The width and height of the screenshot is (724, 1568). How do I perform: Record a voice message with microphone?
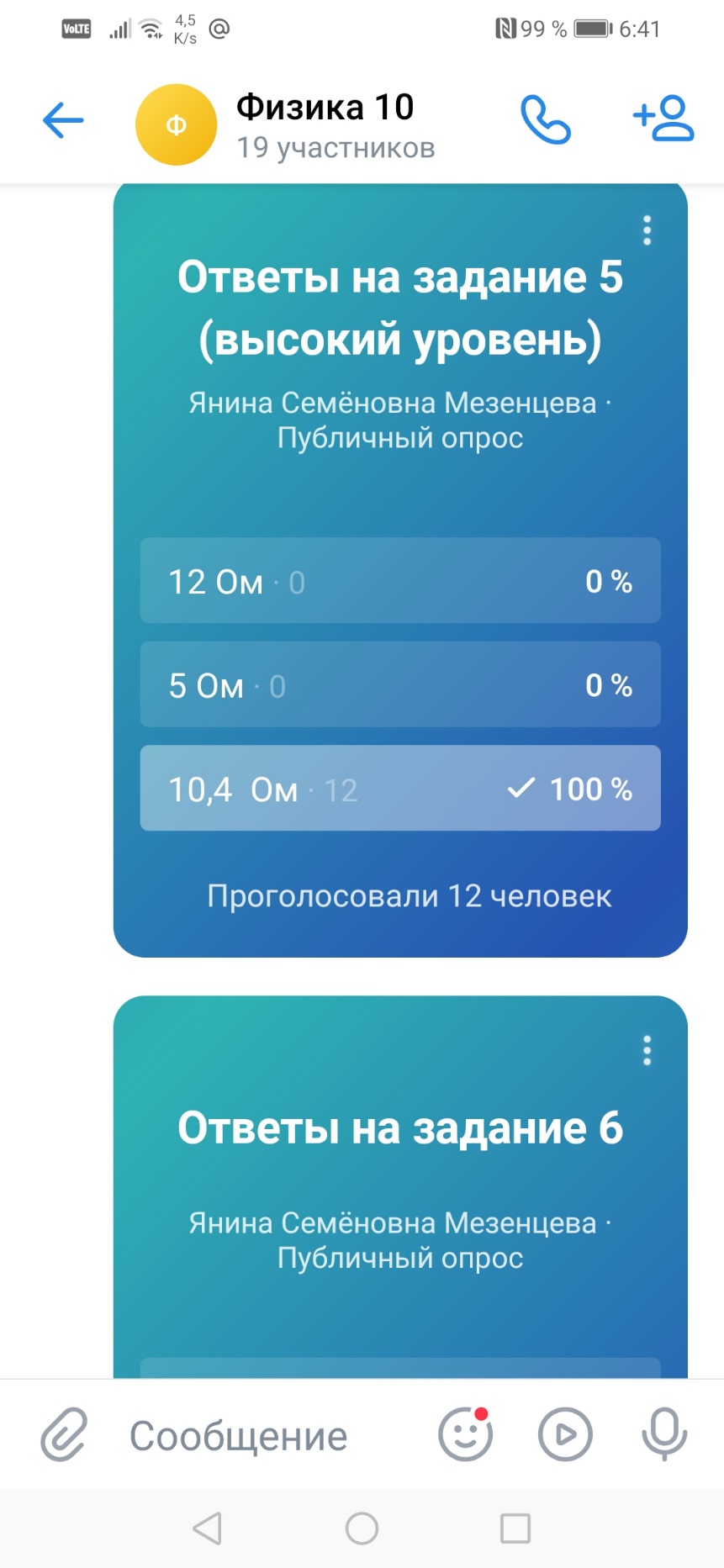tap(664, 1434)
